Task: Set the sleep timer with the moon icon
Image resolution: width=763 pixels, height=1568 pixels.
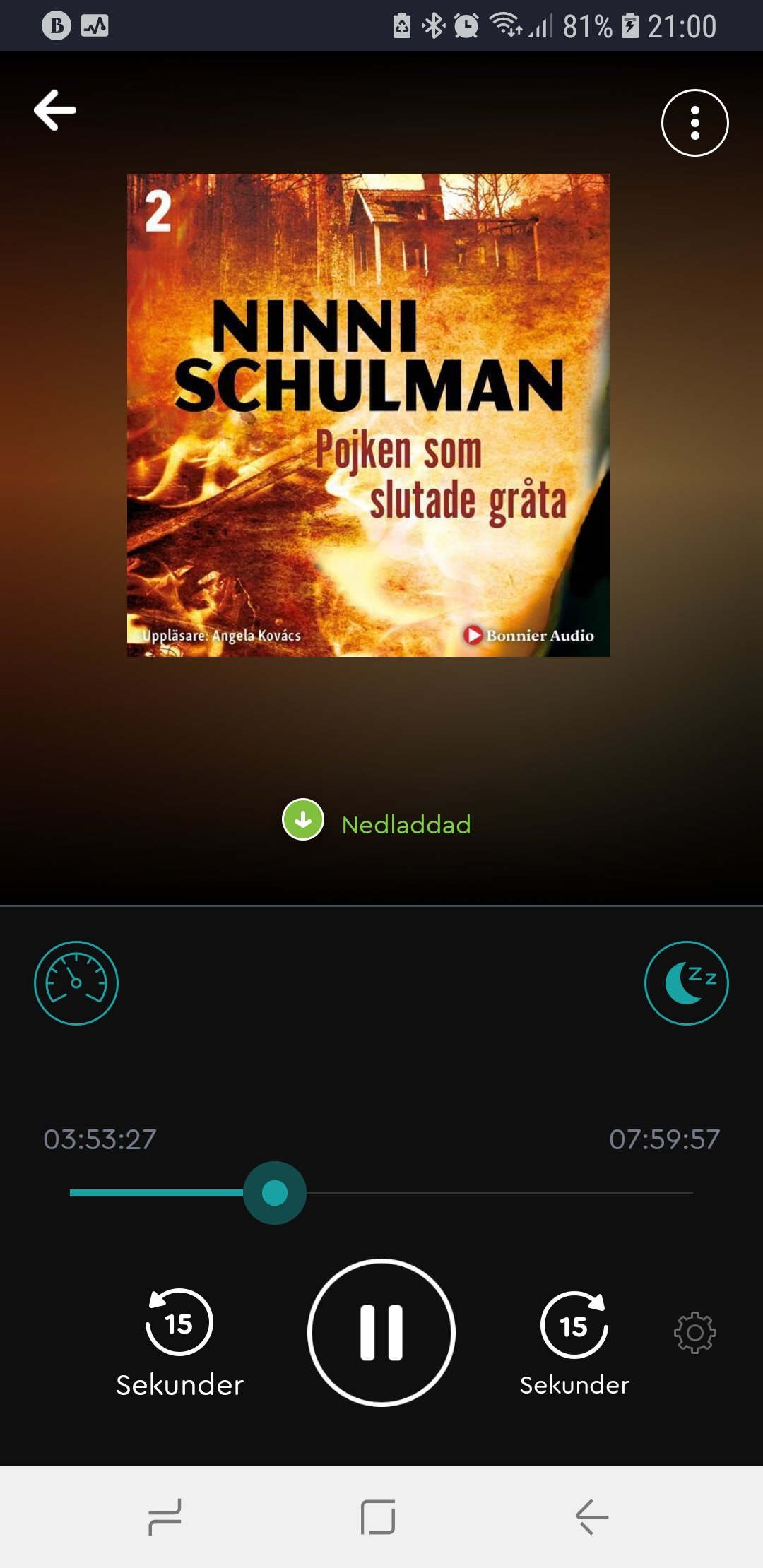Action: click(x=686, y=982)
